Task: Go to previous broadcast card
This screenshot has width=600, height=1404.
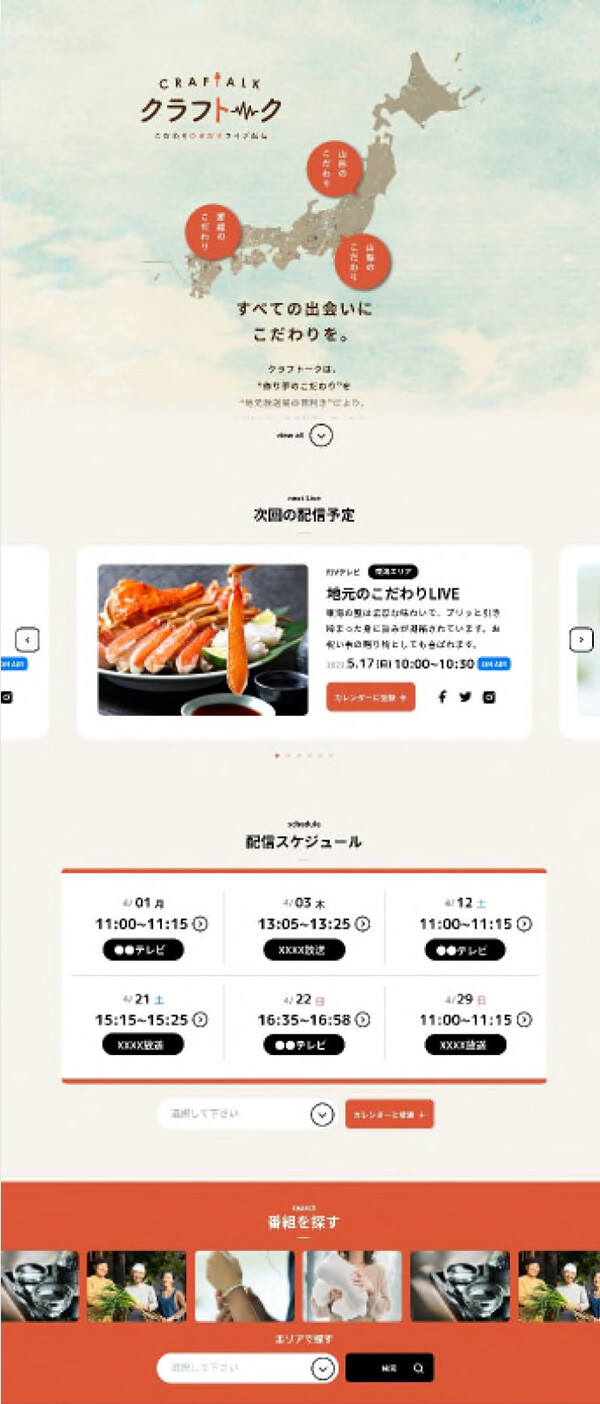Action: pos(28,640)
